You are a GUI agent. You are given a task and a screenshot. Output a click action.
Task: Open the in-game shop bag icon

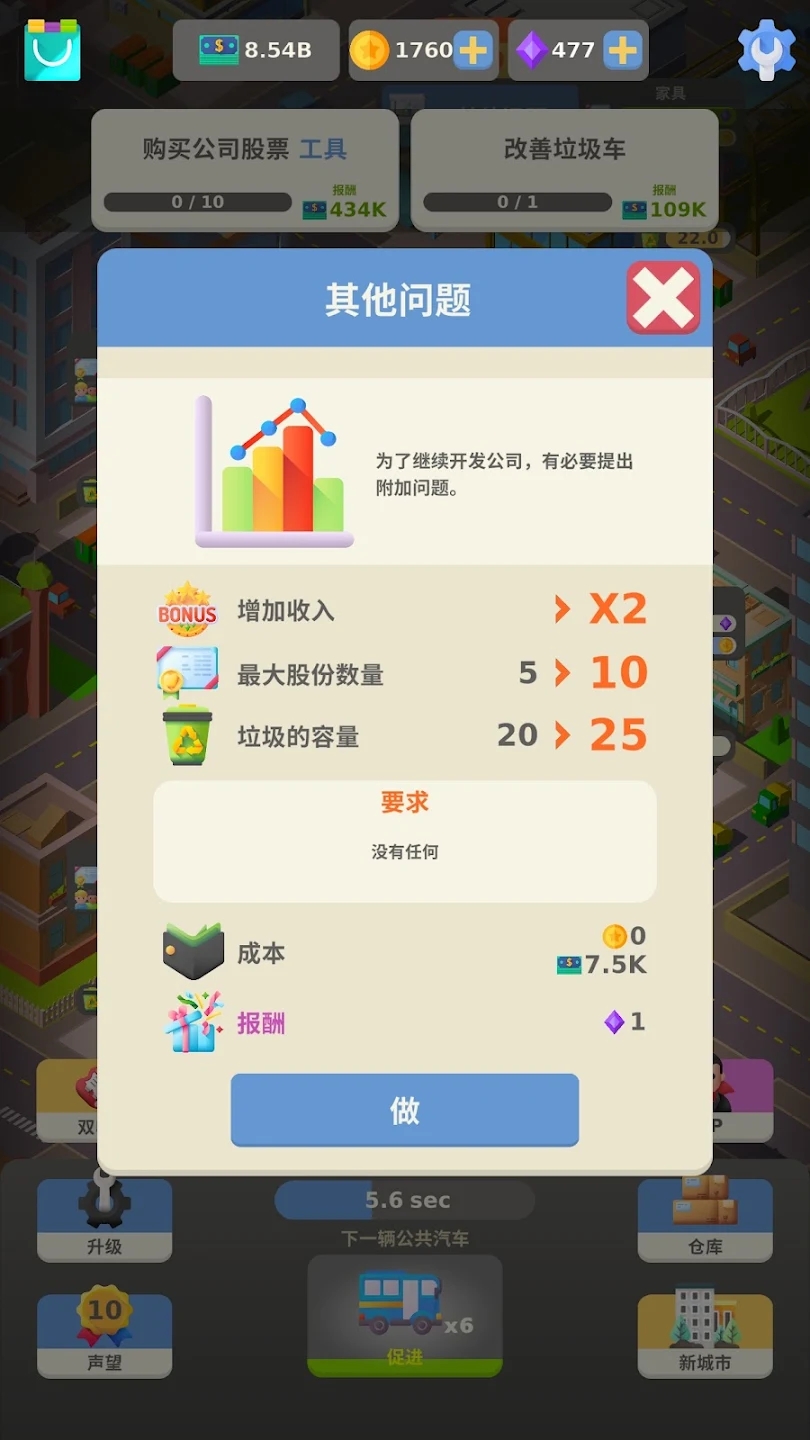(x=50, y=48)
